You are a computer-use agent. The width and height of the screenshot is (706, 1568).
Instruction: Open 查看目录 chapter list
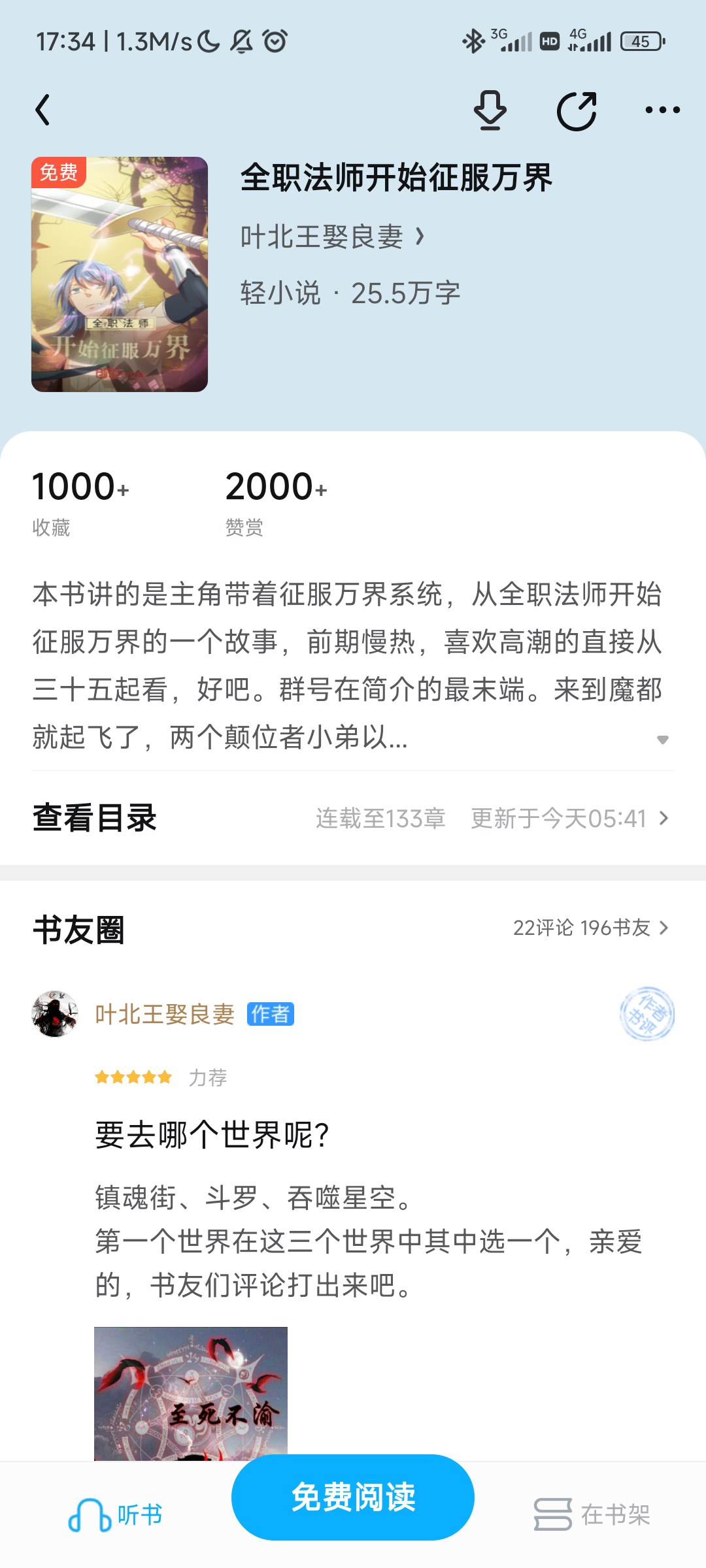click(x=353, y=818)
